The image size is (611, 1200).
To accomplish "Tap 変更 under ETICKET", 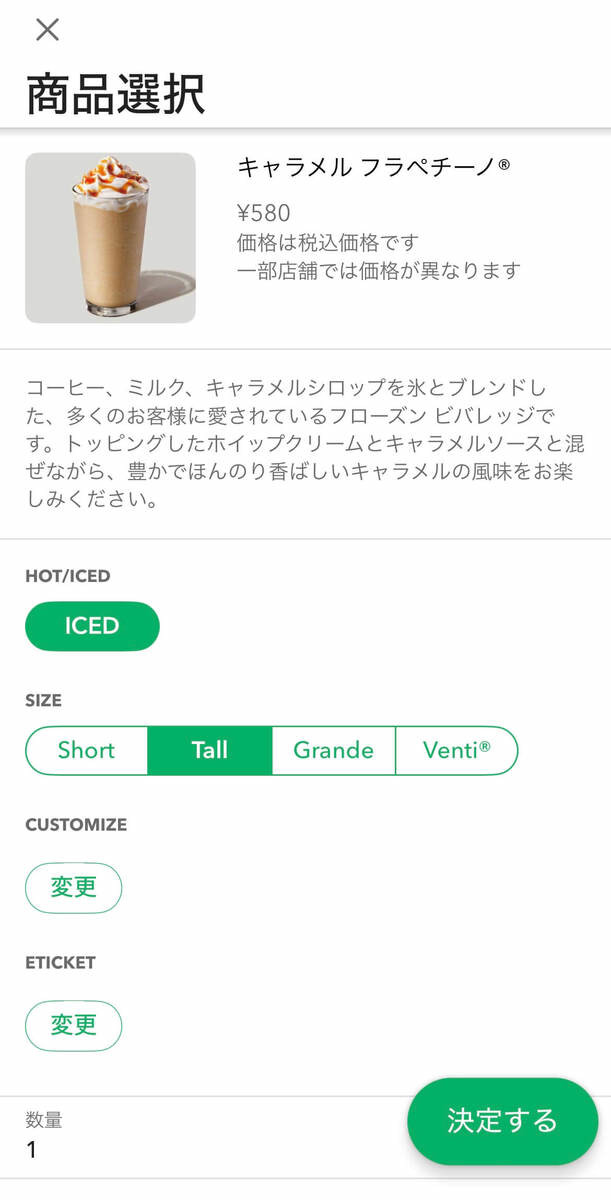I will tap(73, 1026).
